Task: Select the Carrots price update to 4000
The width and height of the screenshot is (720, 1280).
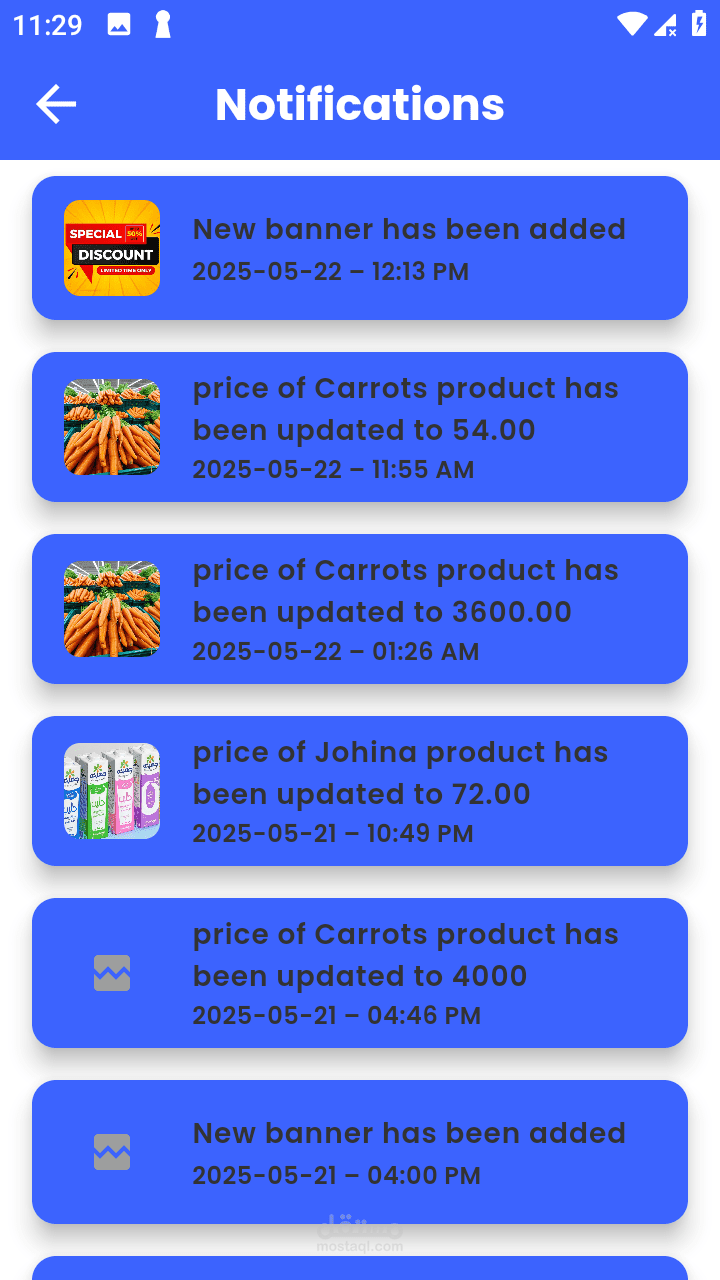Action: (x=360, y=973)
